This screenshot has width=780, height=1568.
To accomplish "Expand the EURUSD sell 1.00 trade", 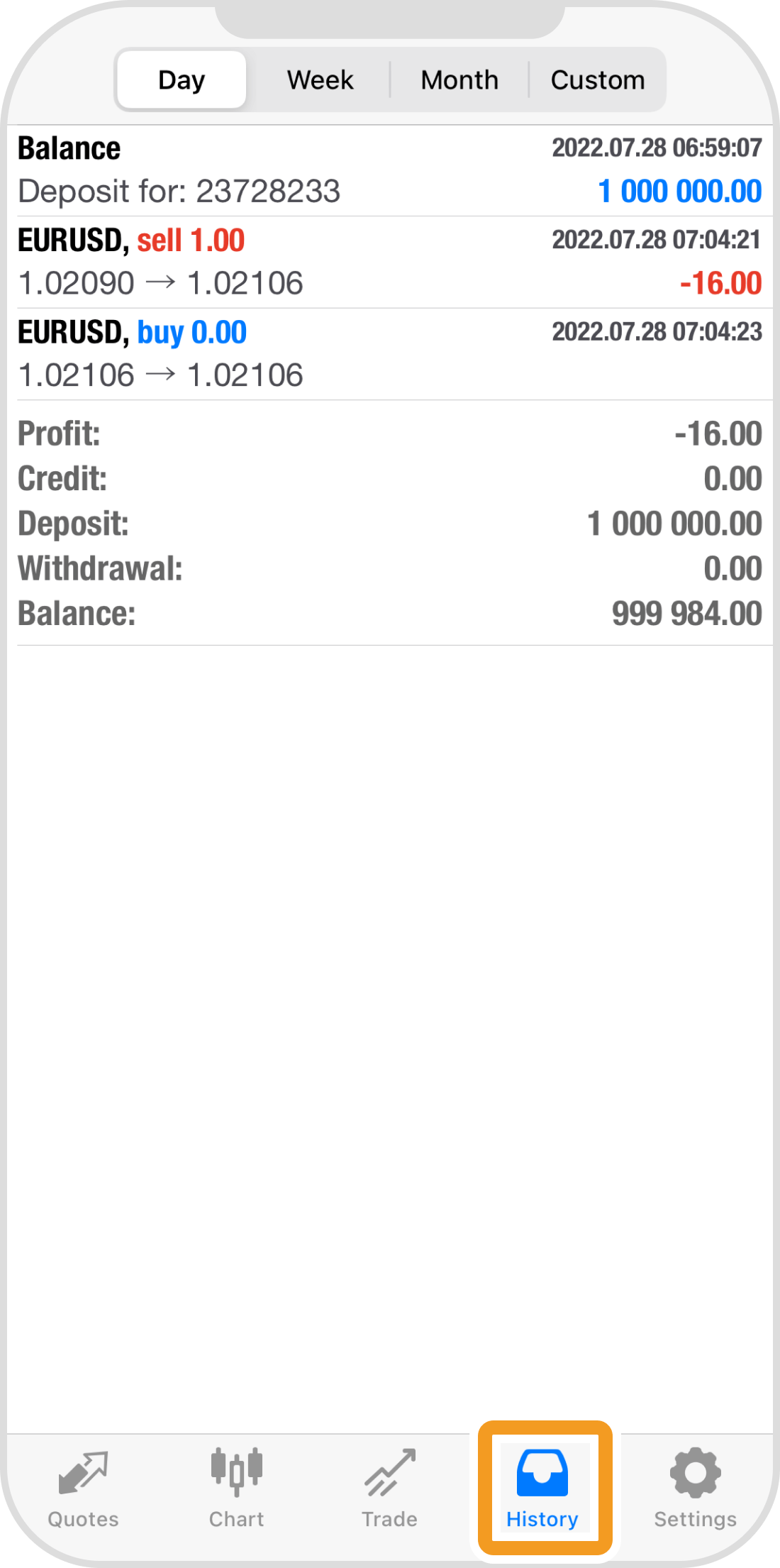I will point(390,262).
